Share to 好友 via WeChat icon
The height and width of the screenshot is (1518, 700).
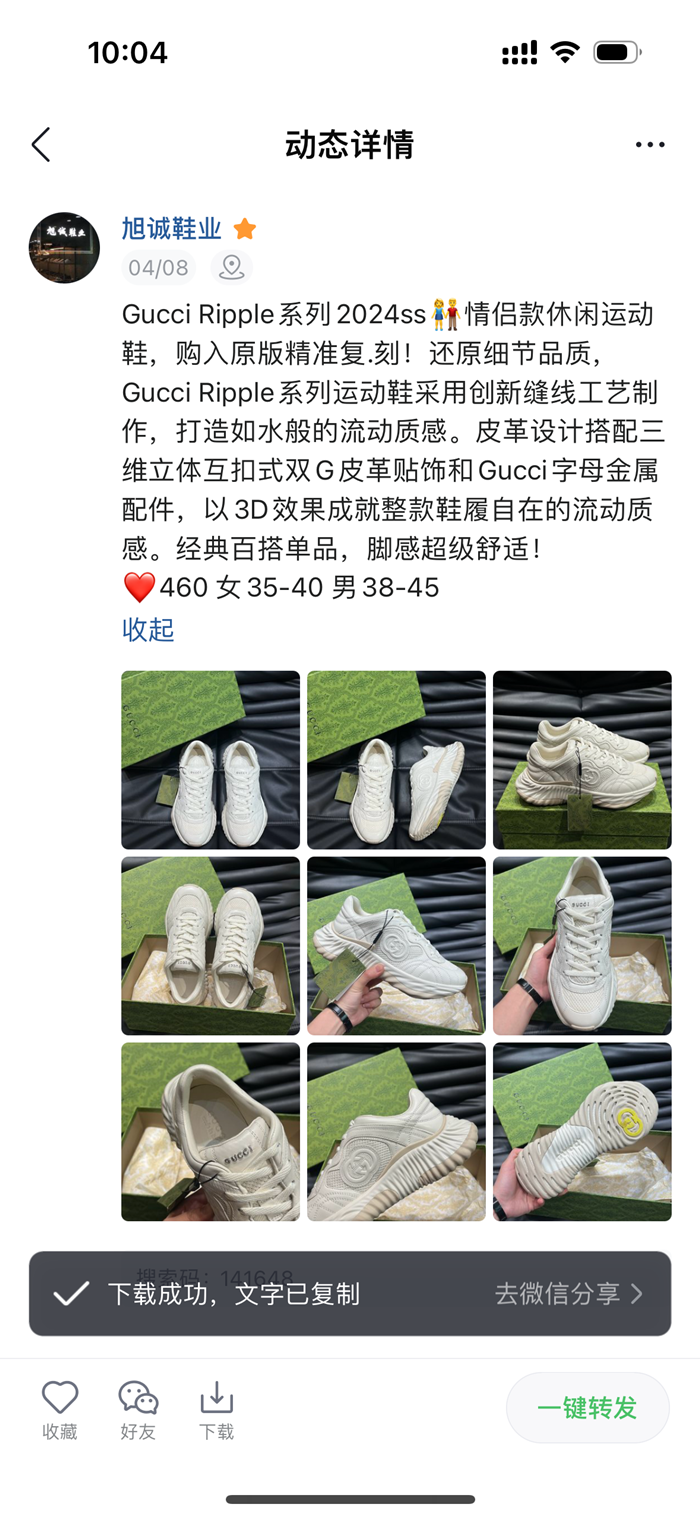(x=138, y=1409)
